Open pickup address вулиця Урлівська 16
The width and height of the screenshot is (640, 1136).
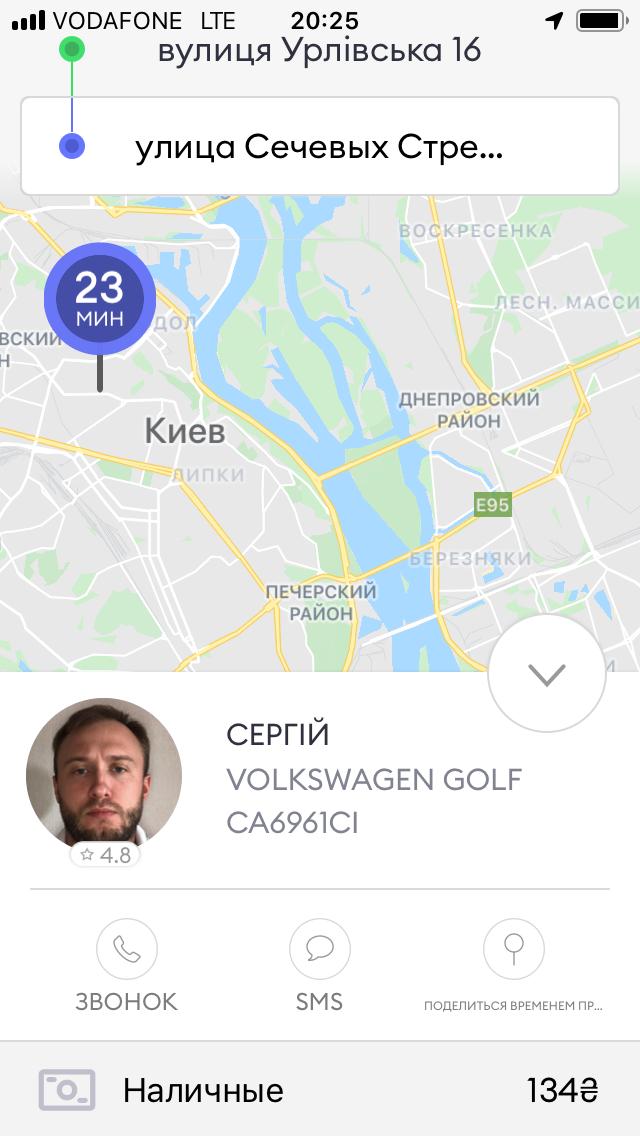pyautogui.click(x=320, y=50)
